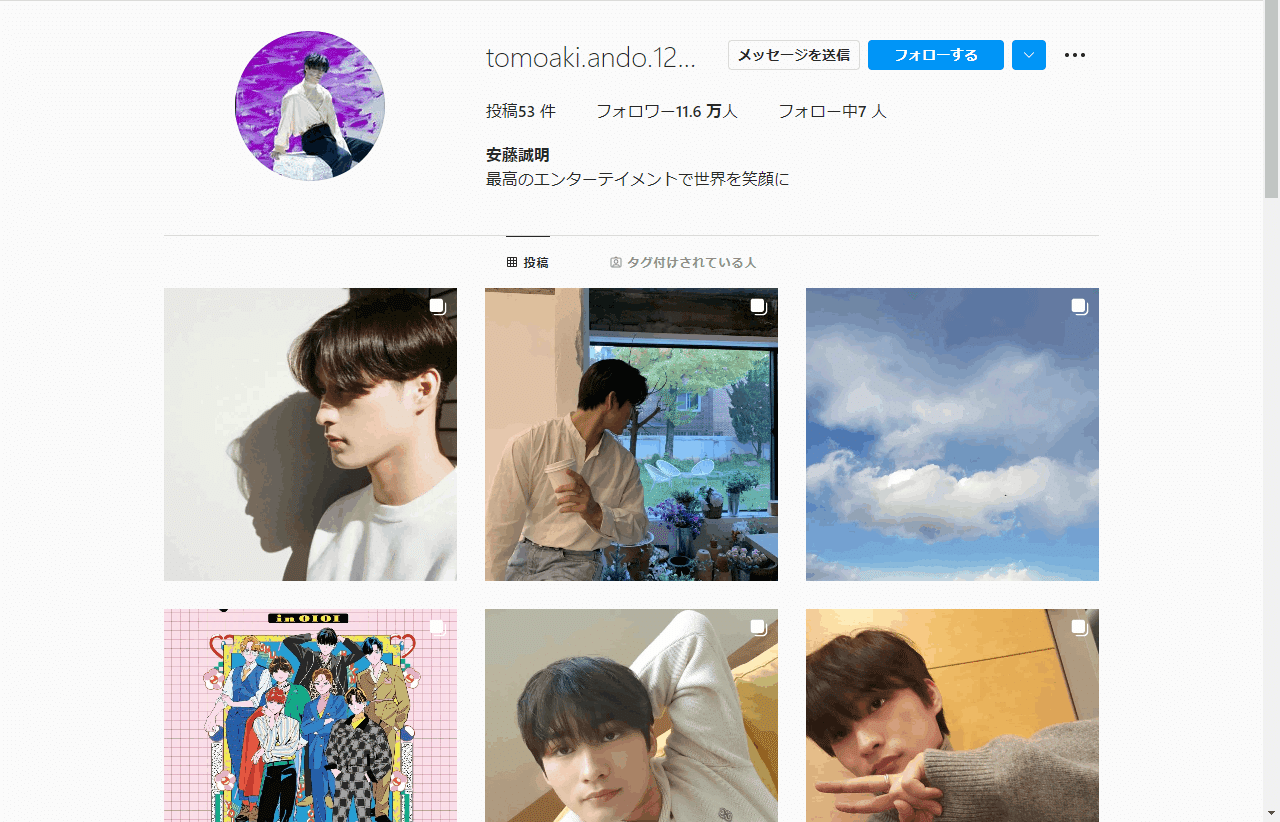Open the post of man holding a cup by window
The image size is (1280, 822).
pyautogui.click(x=631, y=434)
